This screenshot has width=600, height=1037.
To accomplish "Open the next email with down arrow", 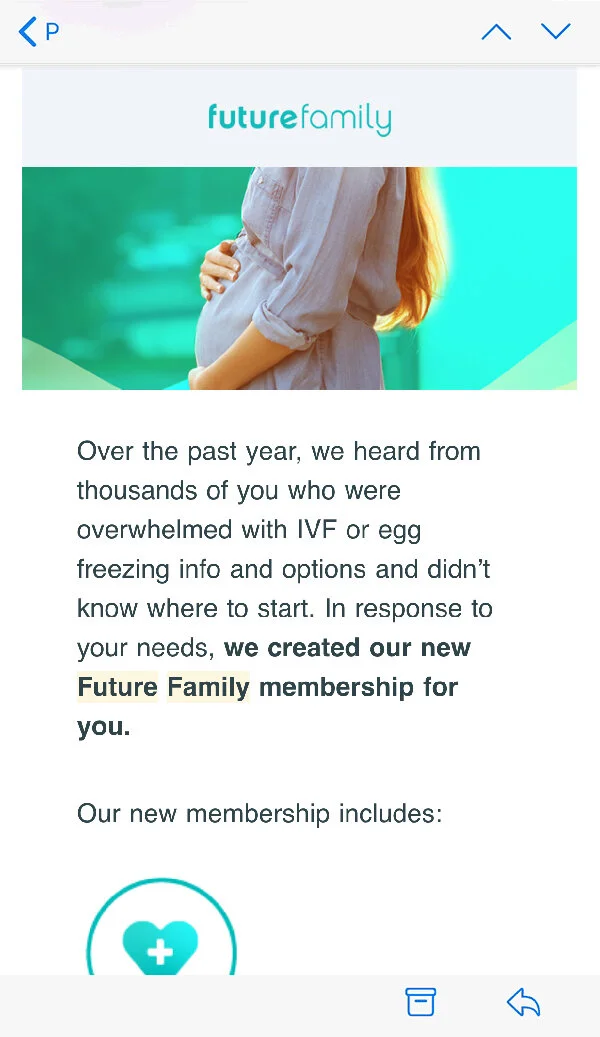I will (555, 32).
